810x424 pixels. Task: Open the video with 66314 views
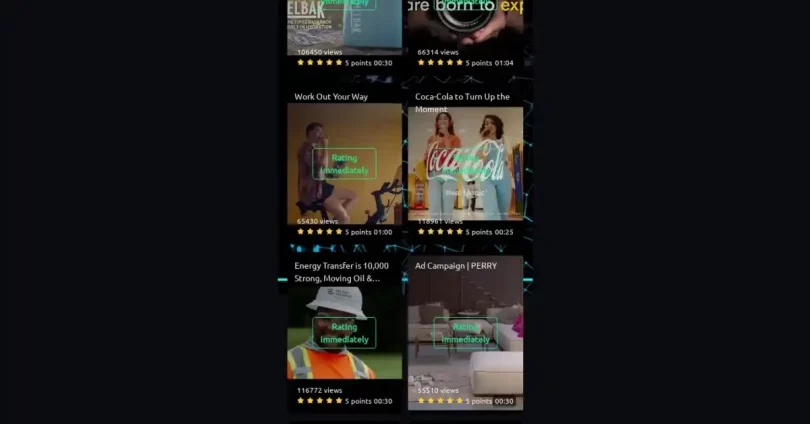(x=465, y=25)
